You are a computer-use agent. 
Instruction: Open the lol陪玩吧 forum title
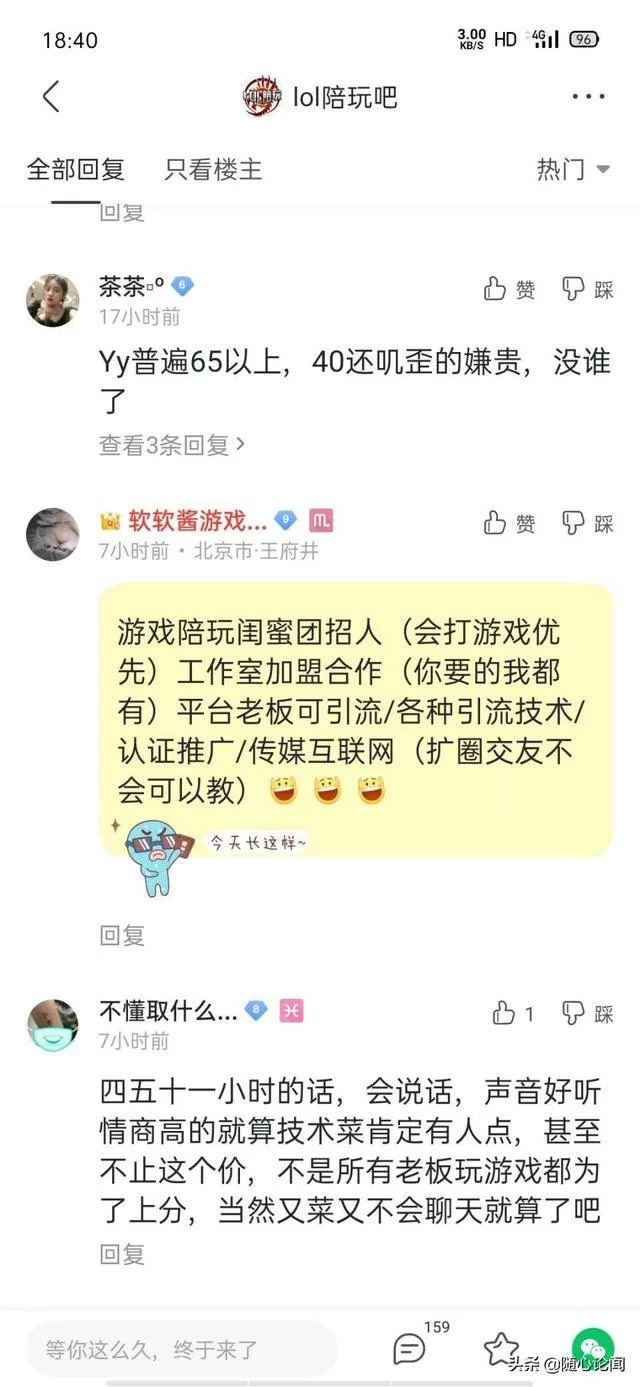click(x=344, y=97)
